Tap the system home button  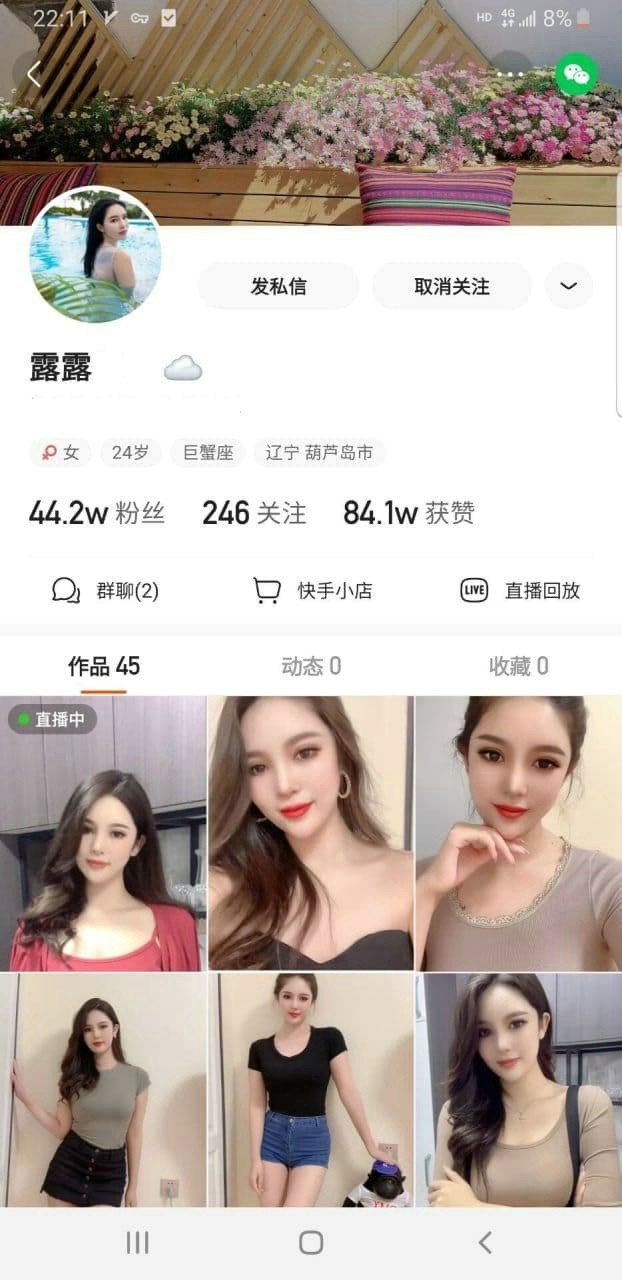311,1243
